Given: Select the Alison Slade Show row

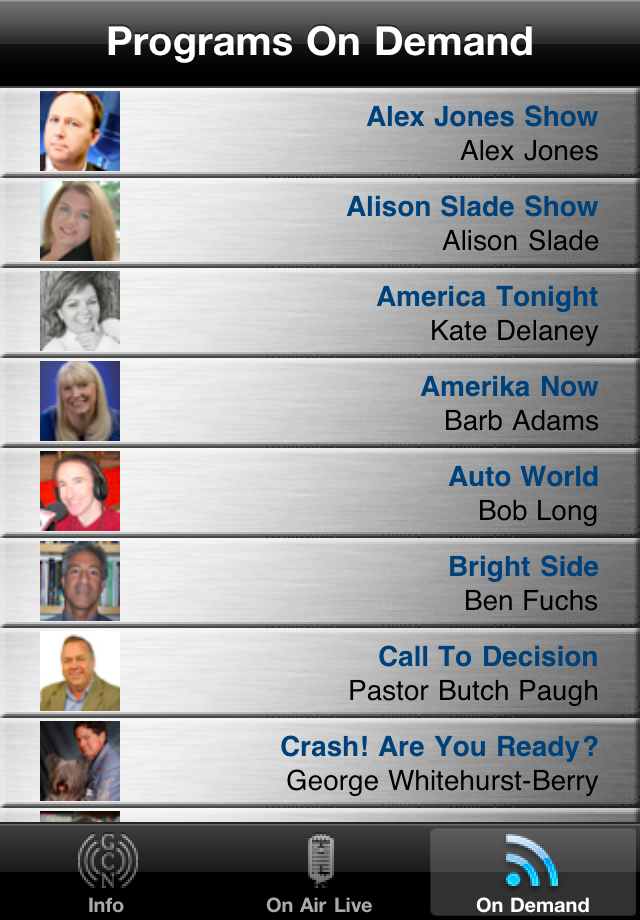Looking at the screenshot, I should [320, 222].
